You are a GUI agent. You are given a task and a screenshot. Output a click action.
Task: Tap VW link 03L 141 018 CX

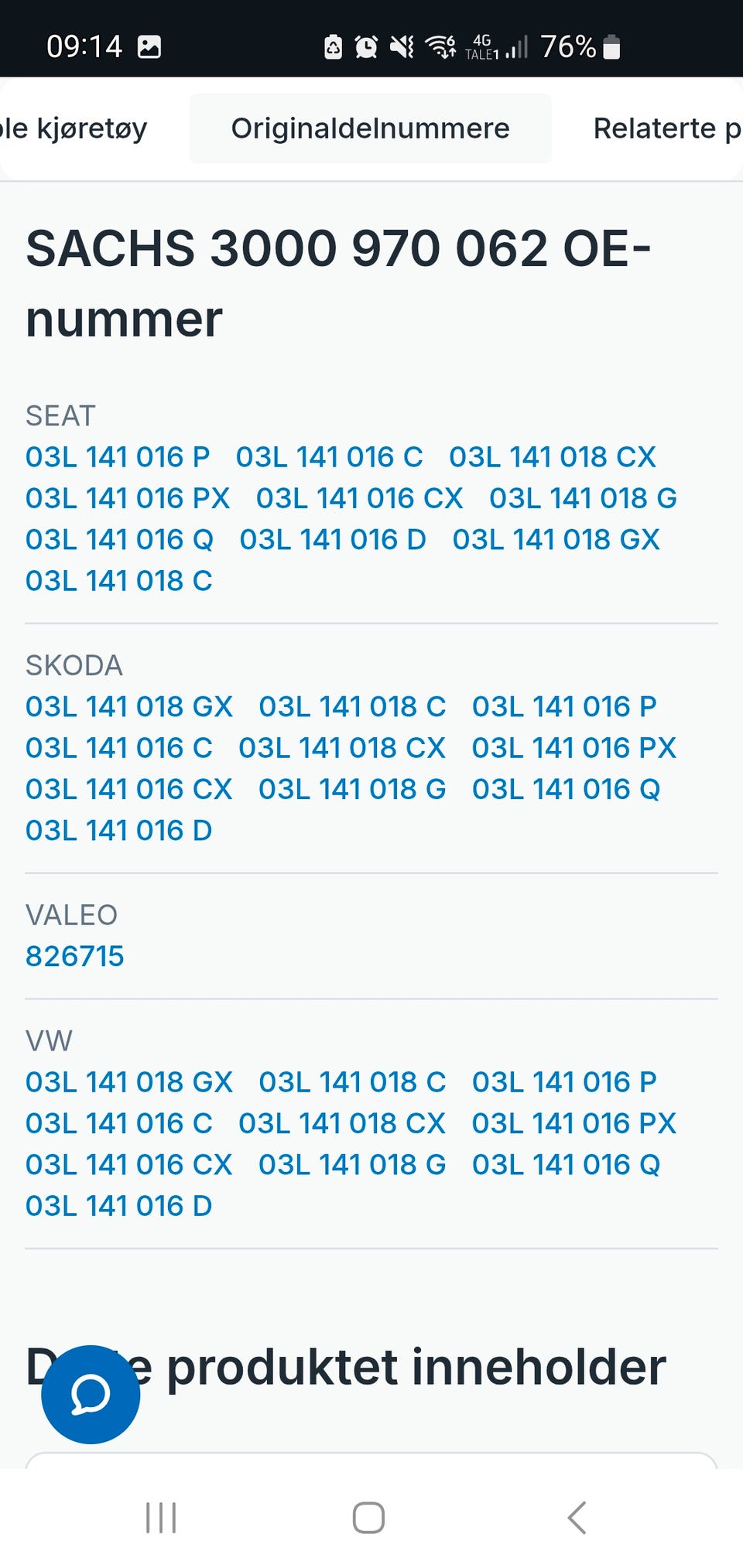(x=342, y=1123)
